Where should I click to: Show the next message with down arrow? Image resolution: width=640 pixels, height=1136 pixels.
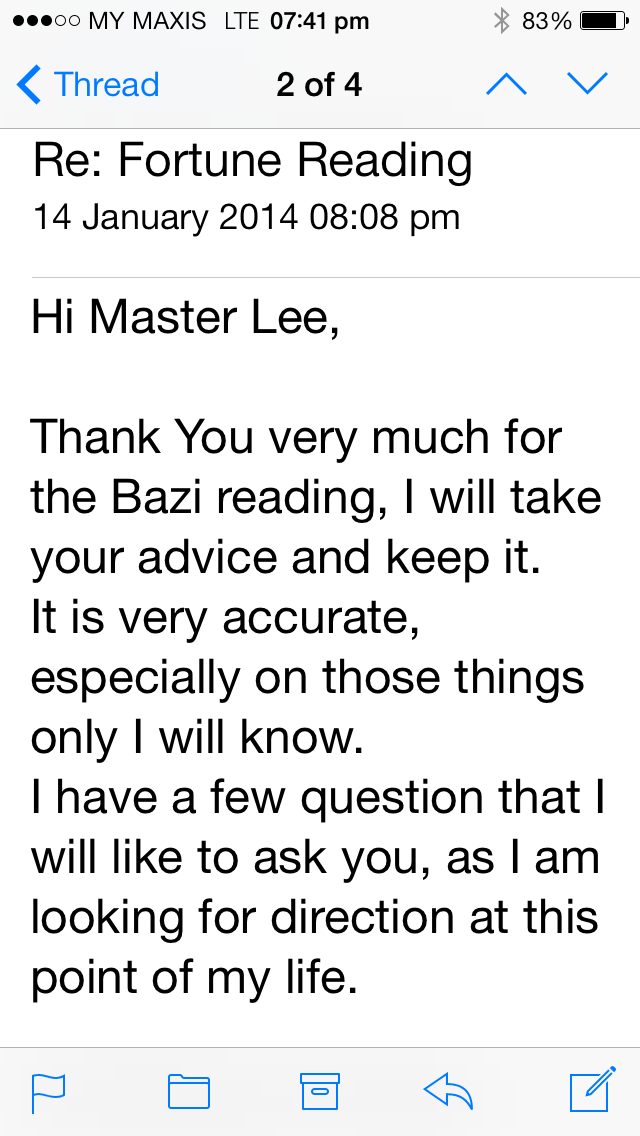pos(587,85)
